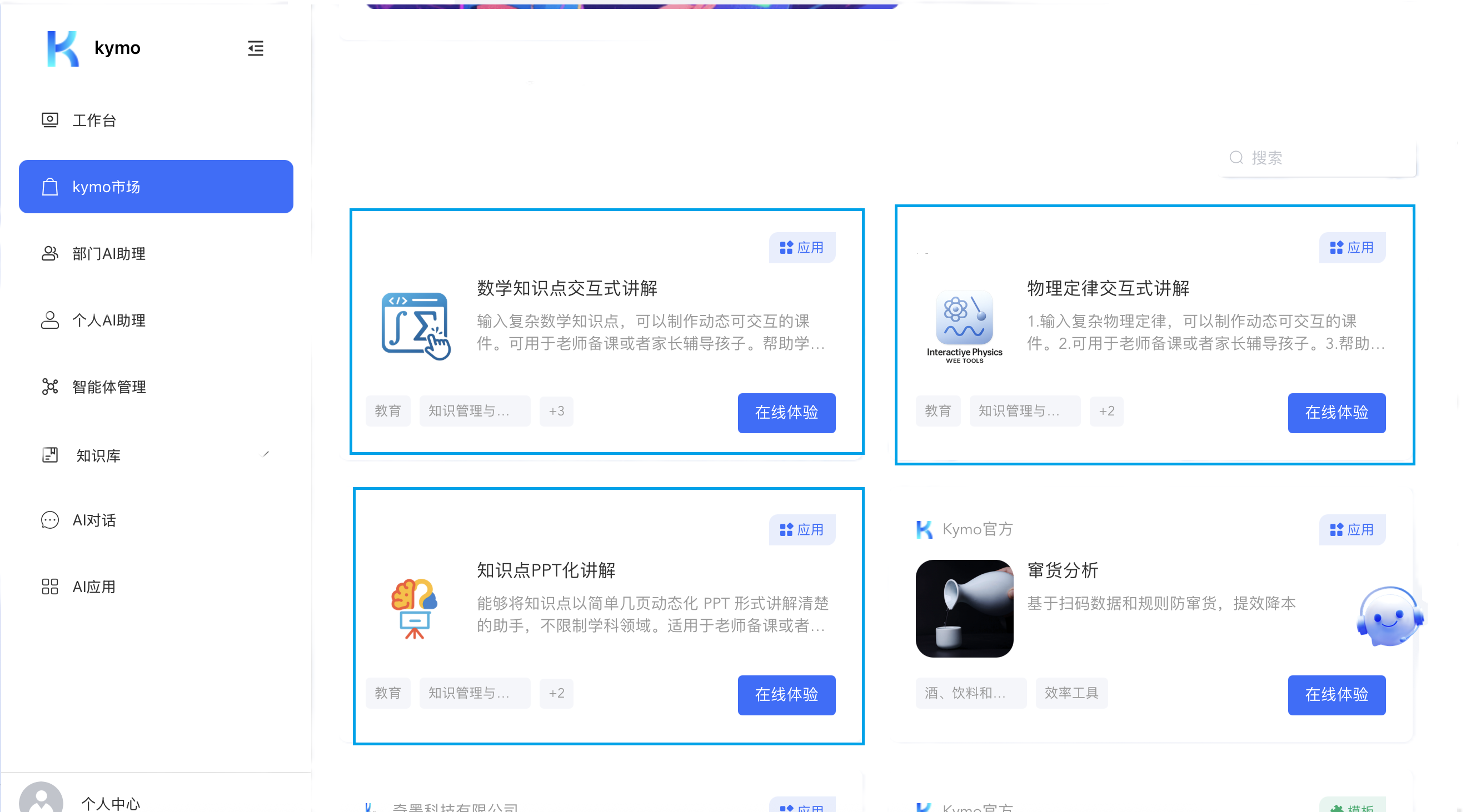Start 在线体验 for 窜货分析

tap(1336, 695)
